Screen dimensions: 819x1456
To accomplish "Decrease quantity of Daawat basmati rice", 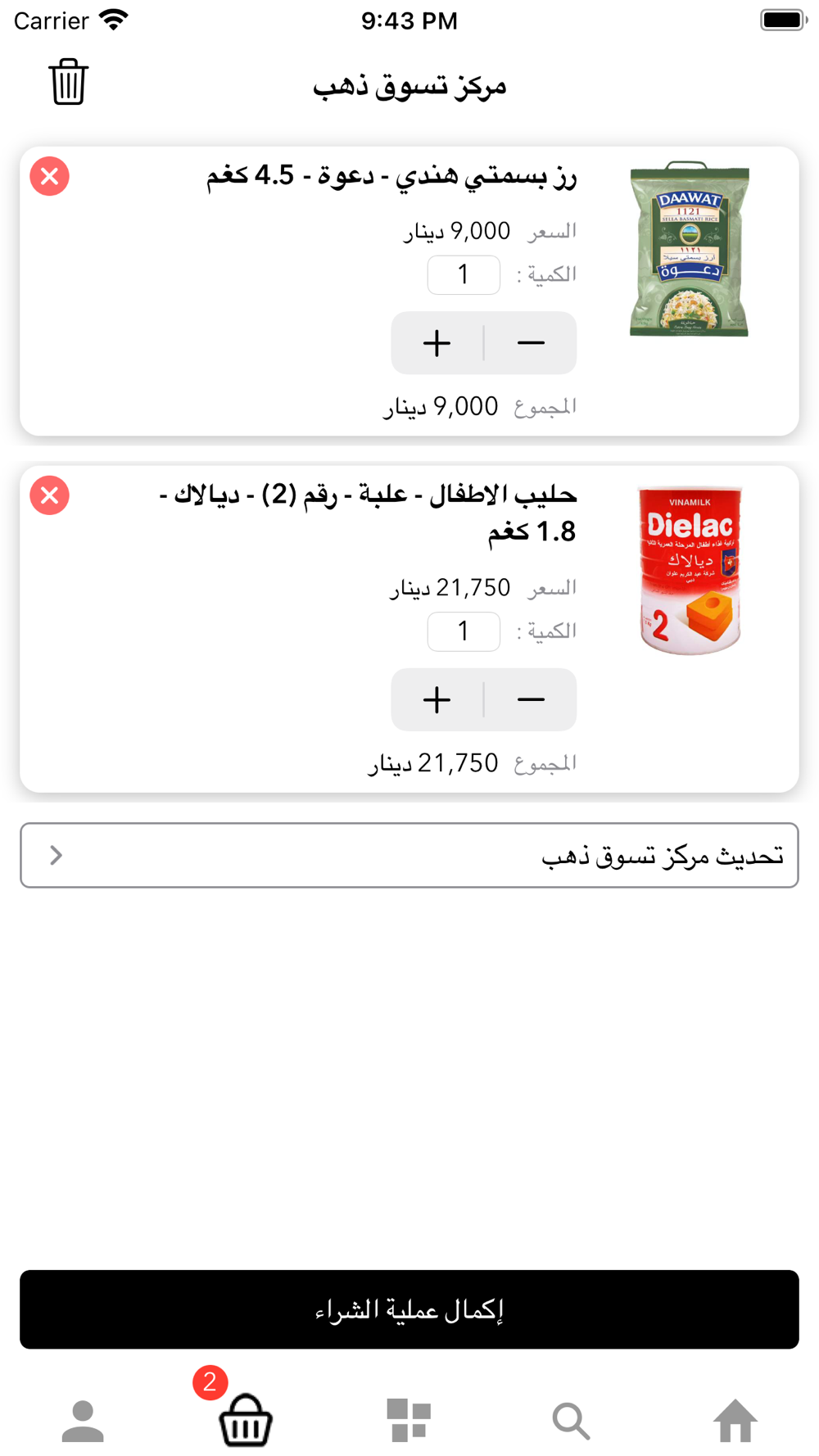I will pyautogui.click(x=531, y=343).
